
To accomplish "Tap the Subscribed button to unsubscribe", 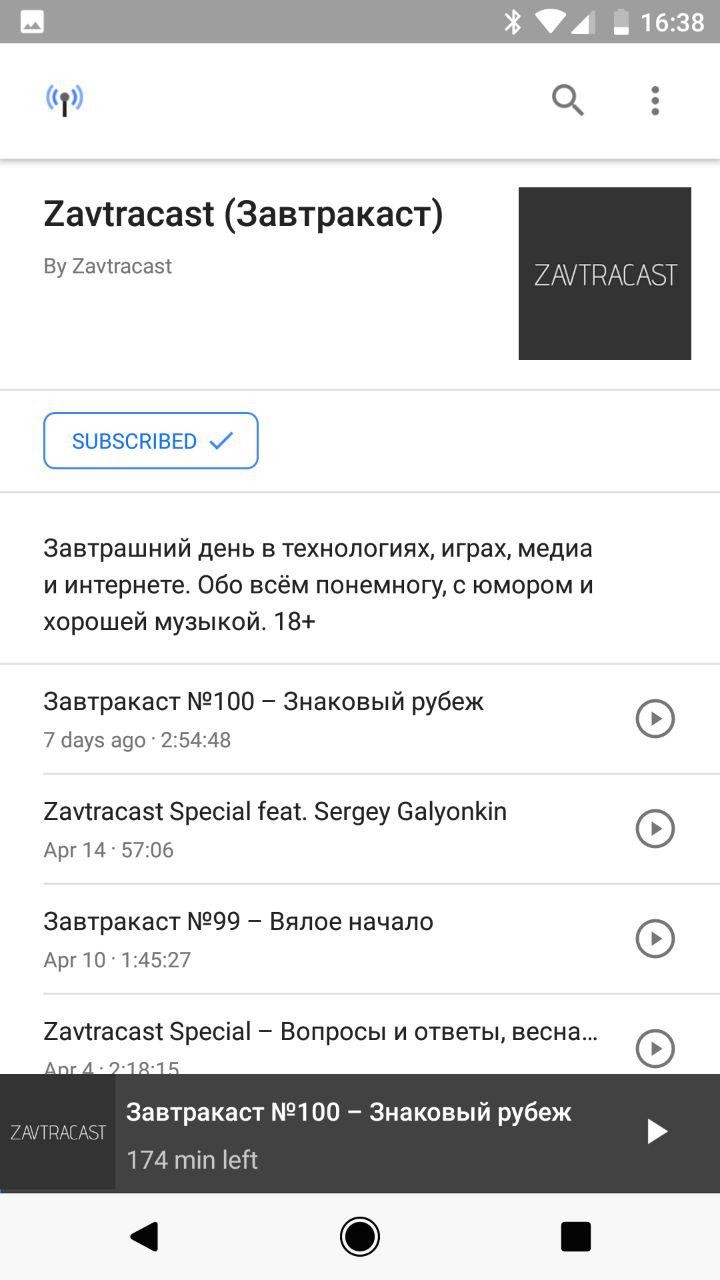I will 151,441.
